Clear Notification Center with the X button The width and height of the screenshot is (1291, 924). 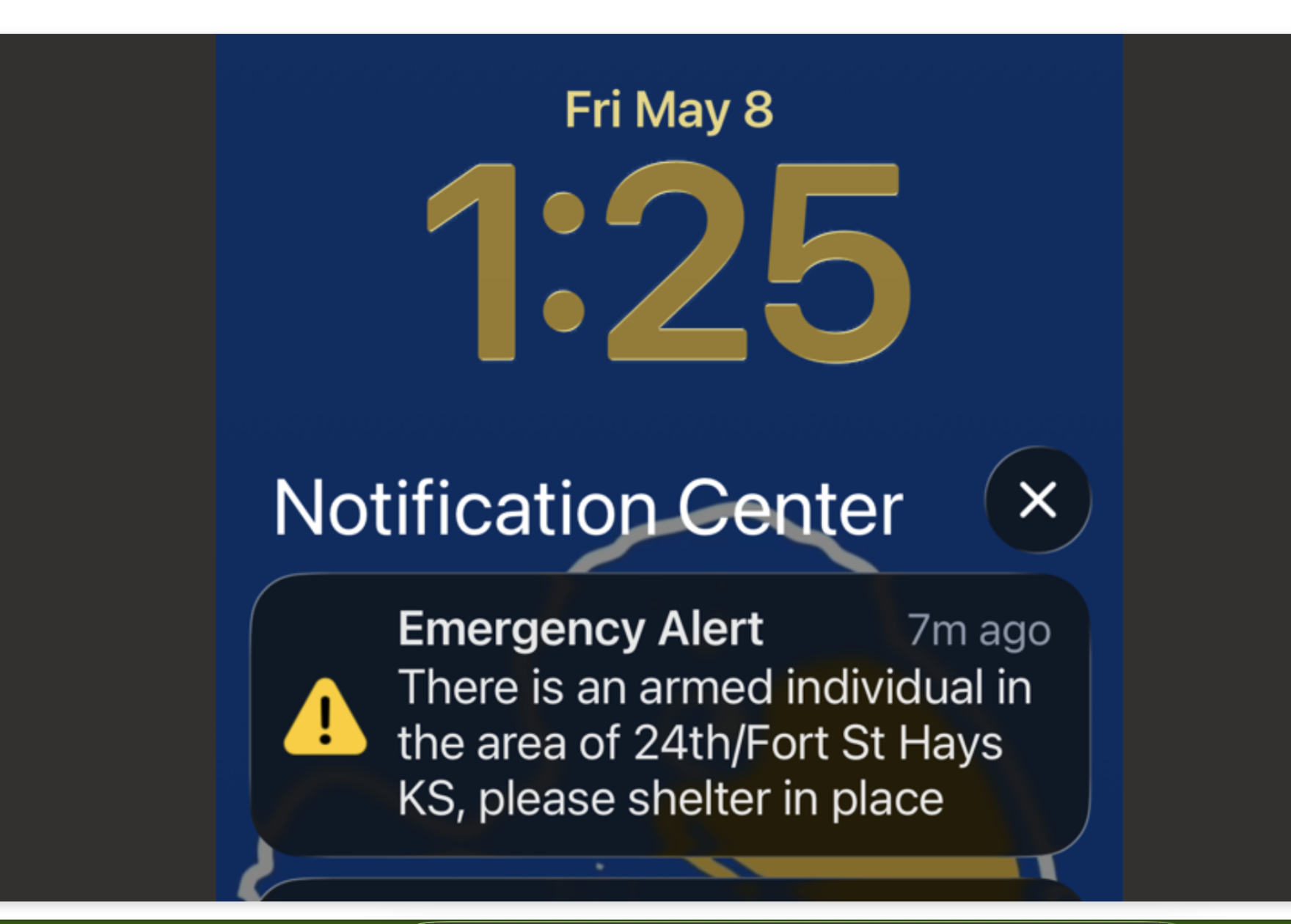pos(1037,500)
